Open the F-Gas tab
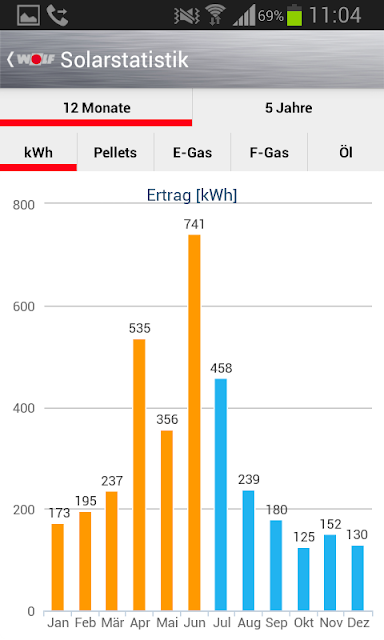 [269, 152]
